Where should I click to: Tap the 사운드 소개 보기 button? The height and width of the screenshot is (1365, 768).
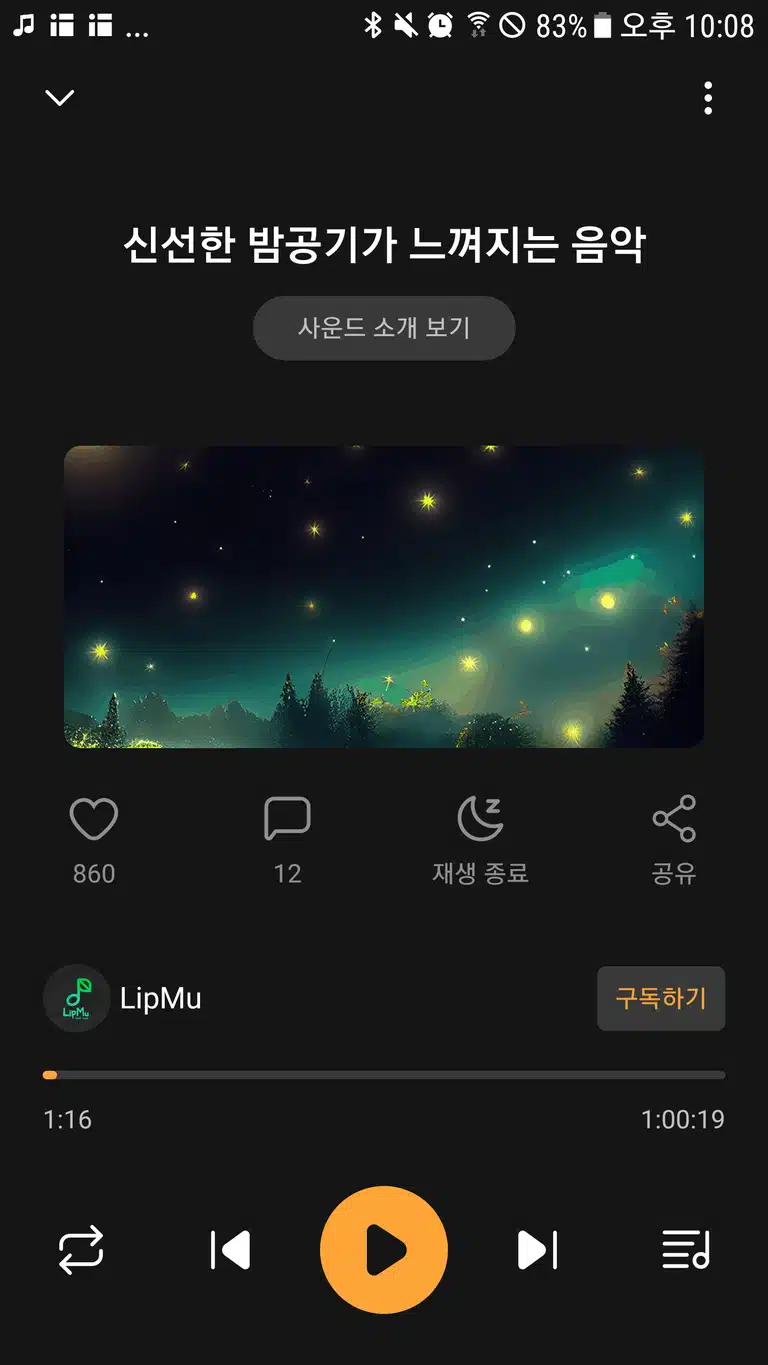tap(384, 327)
